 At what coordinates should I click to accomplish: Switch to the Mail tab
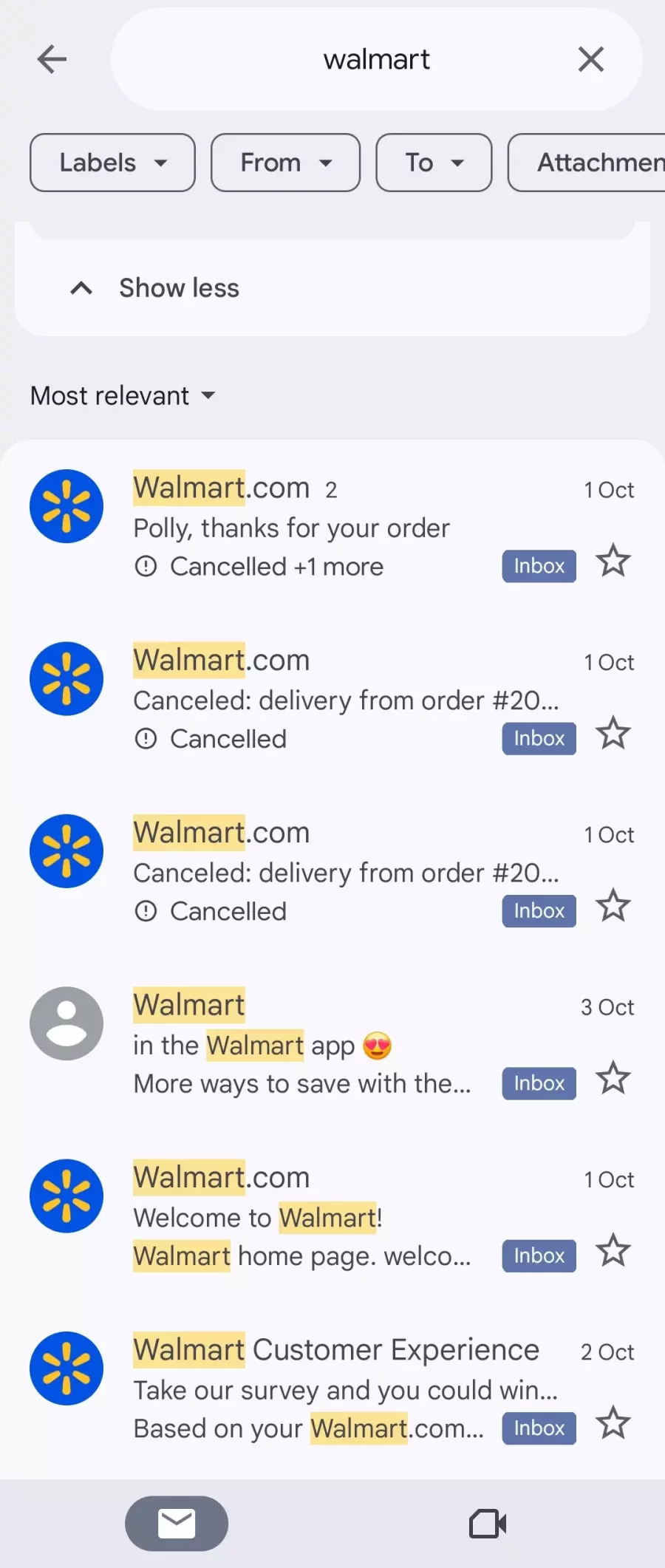coord(177,1523)
